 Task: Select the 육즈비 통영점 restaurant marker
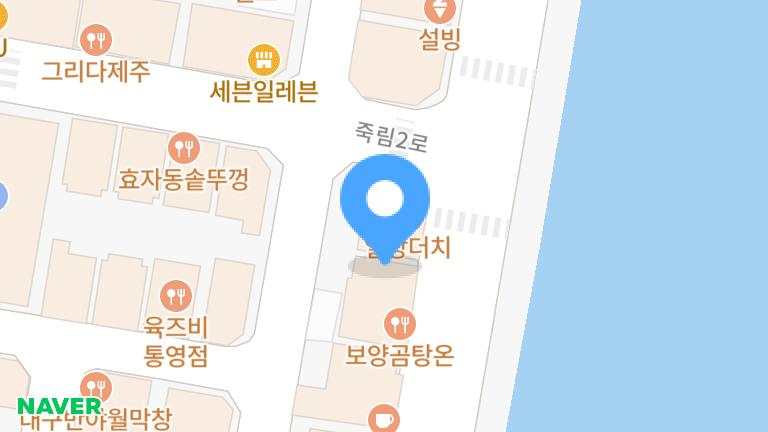176,295
